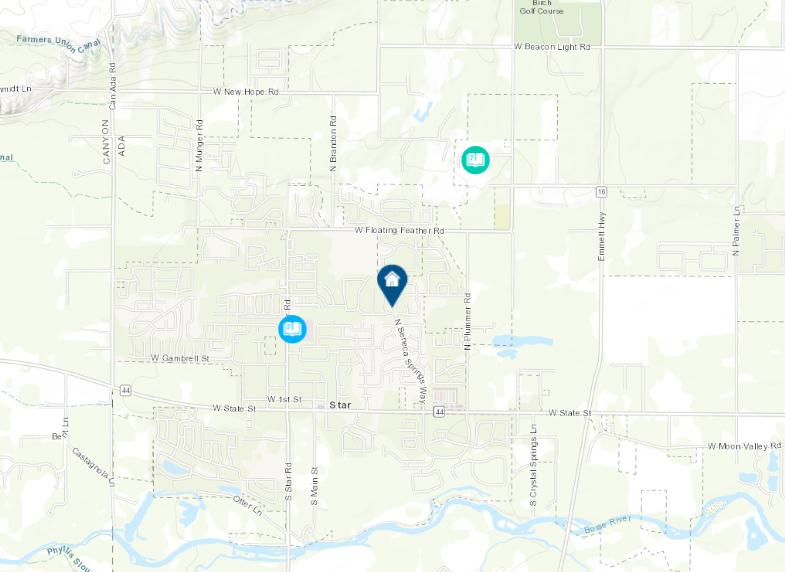Select the light blue book marker by Star Rd

292,328
